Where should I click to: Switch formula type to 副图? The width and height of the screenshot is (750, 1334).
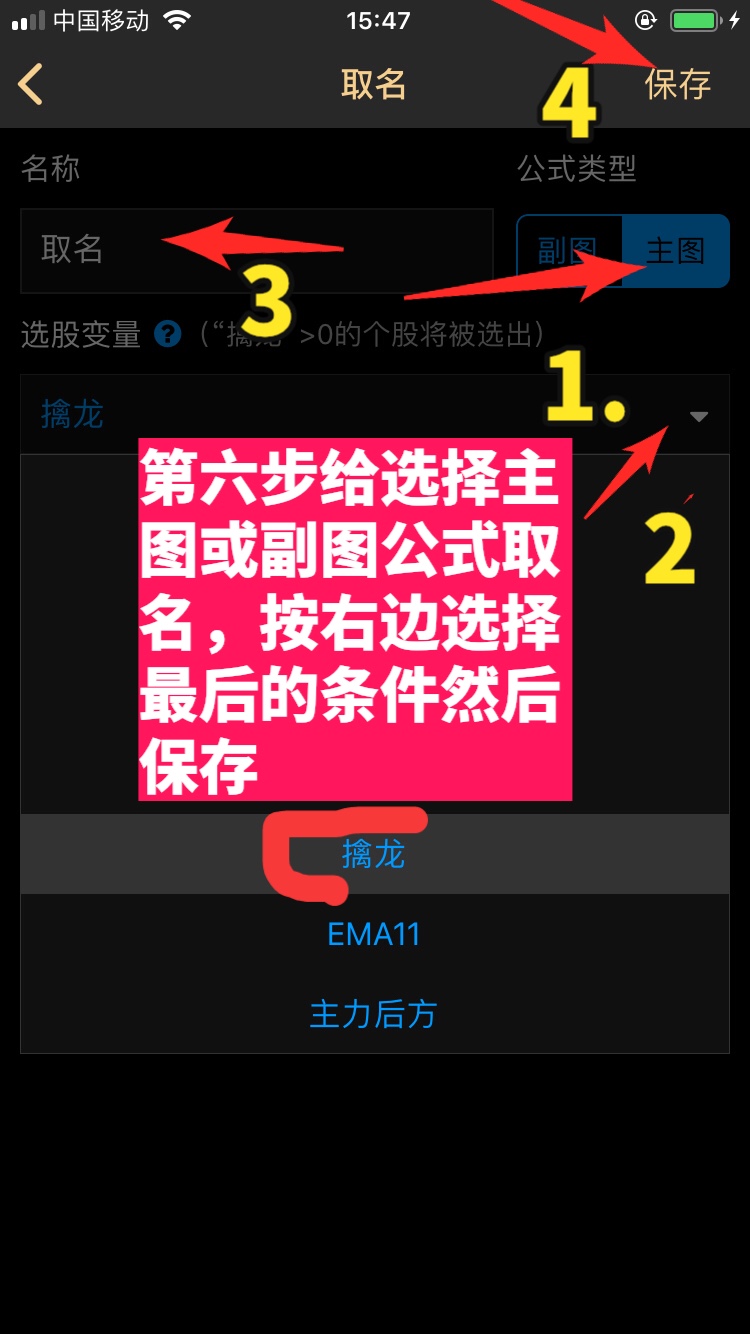click(568, 251)
